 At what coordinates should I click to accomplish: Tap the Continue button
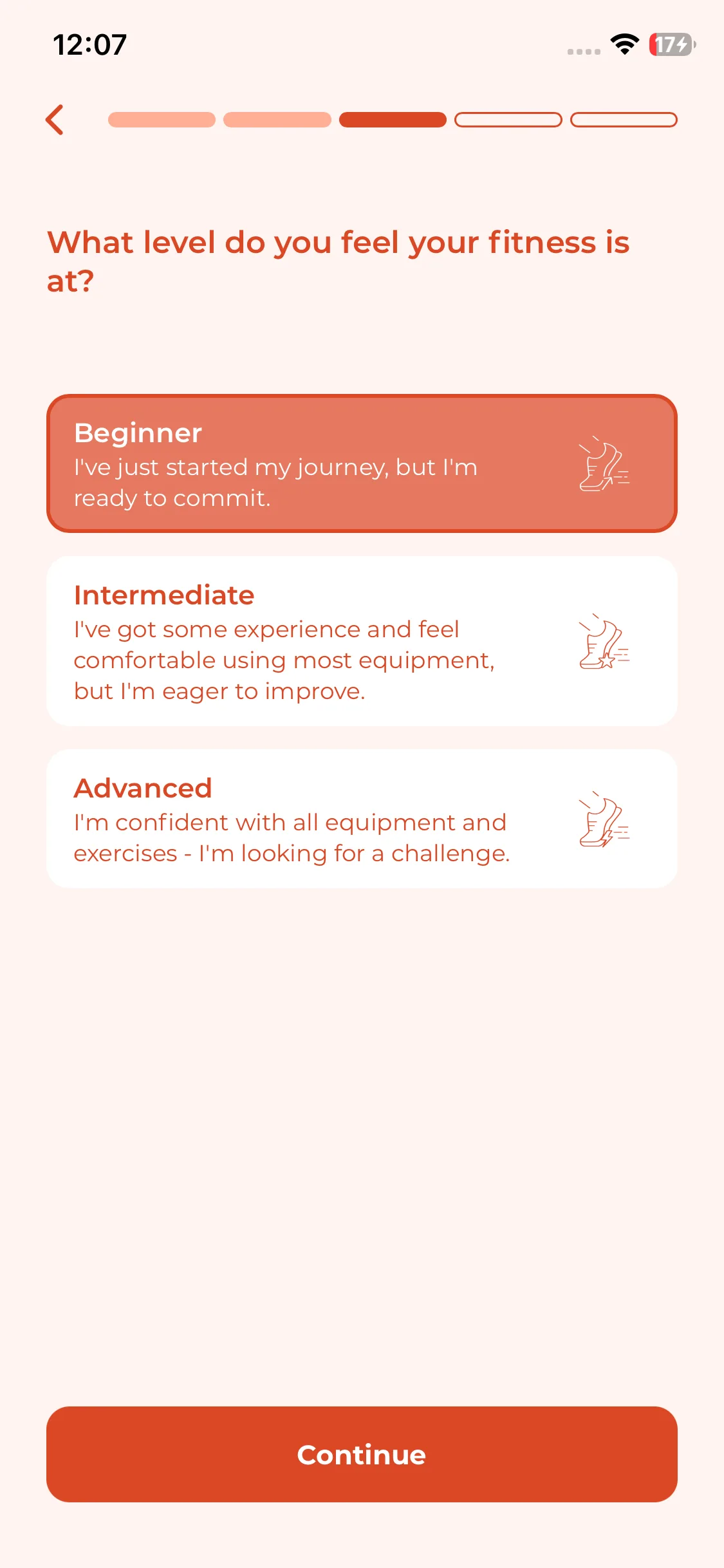362,1454
